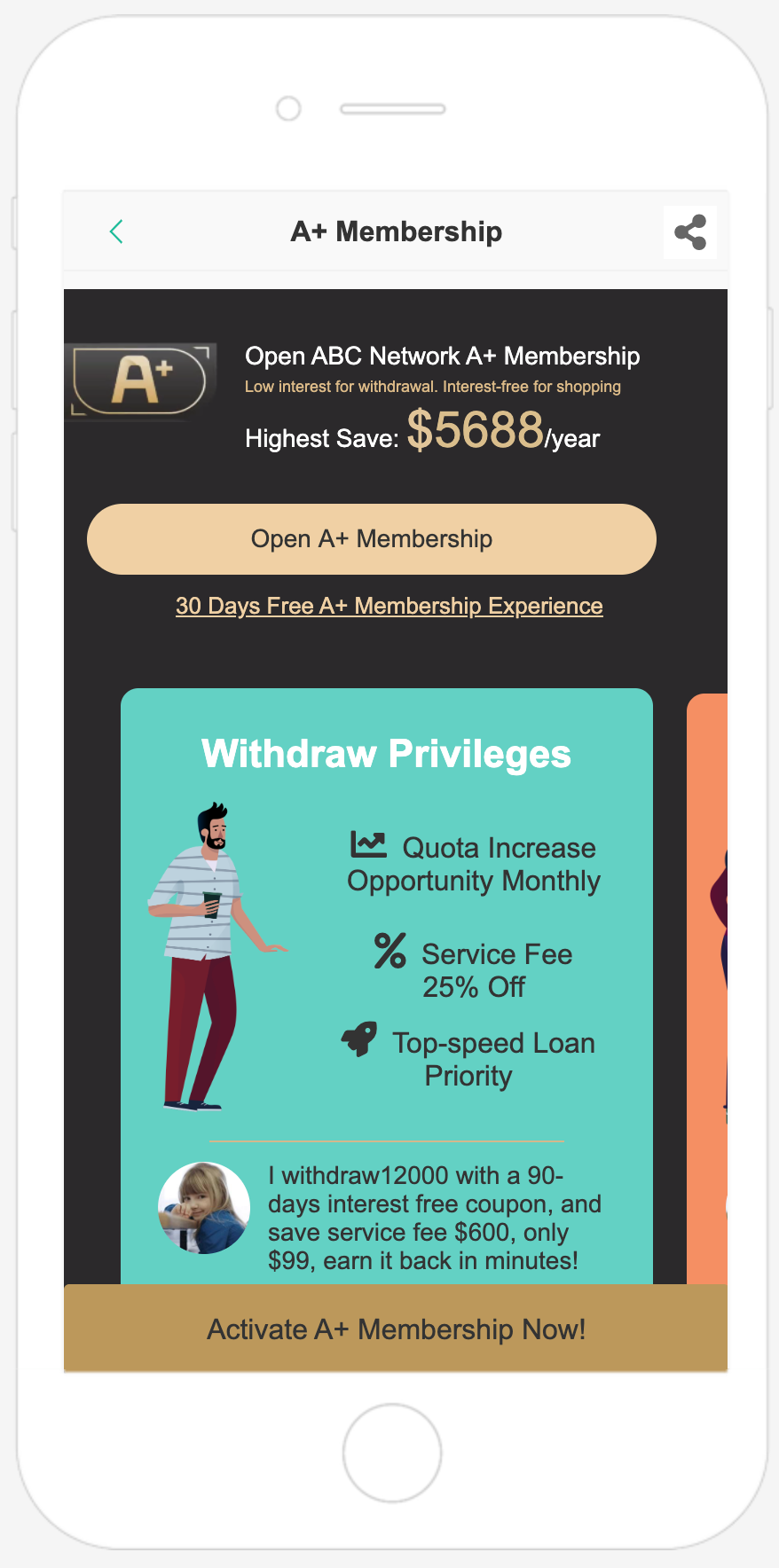Go back using the green arrow
779x1568 pixels.
(x=116, y=232)
